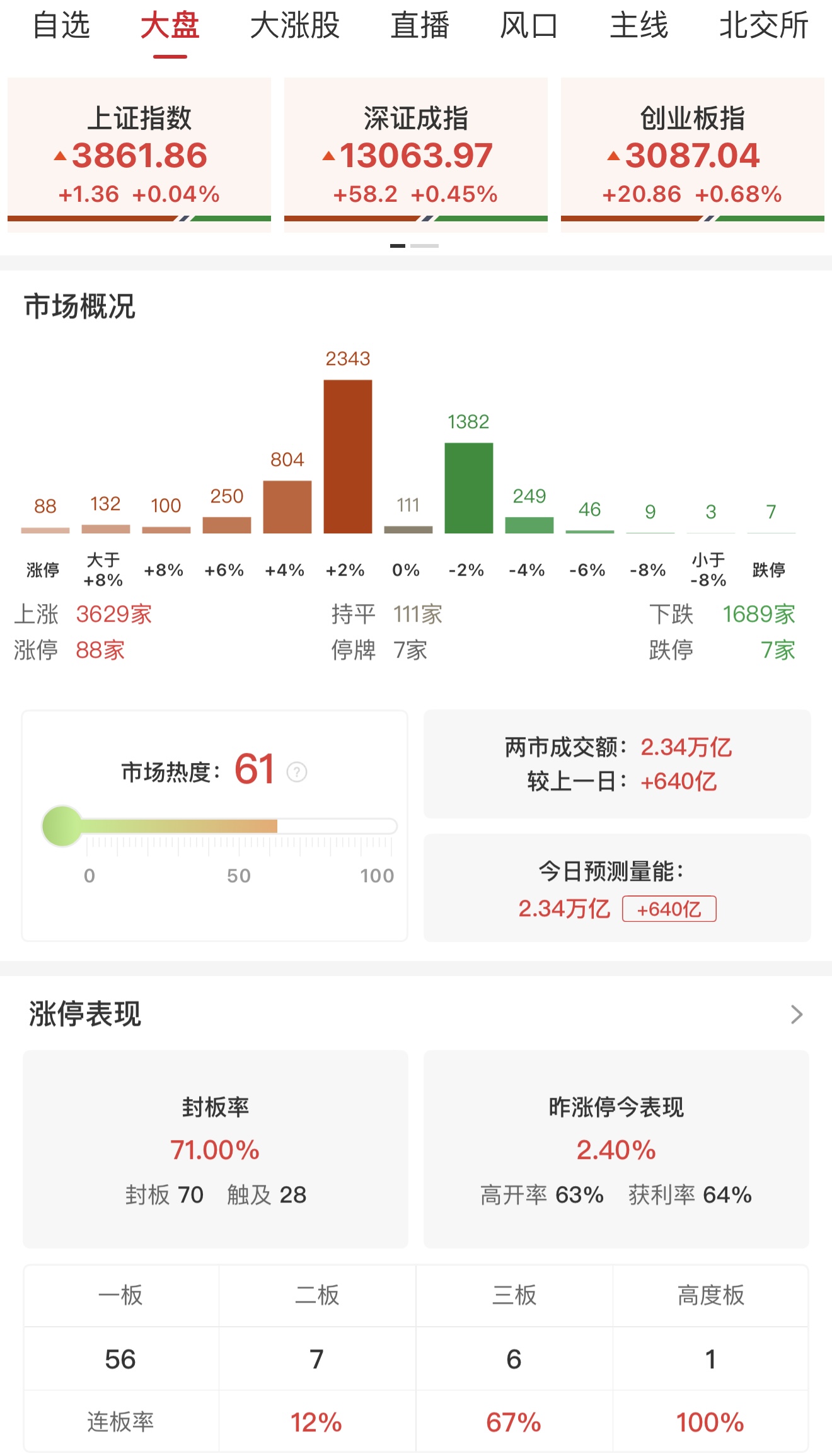Screen dimensions: 832x1456
Task: Open the 昨涨停今表现 card
Action: coord(616,1149)
